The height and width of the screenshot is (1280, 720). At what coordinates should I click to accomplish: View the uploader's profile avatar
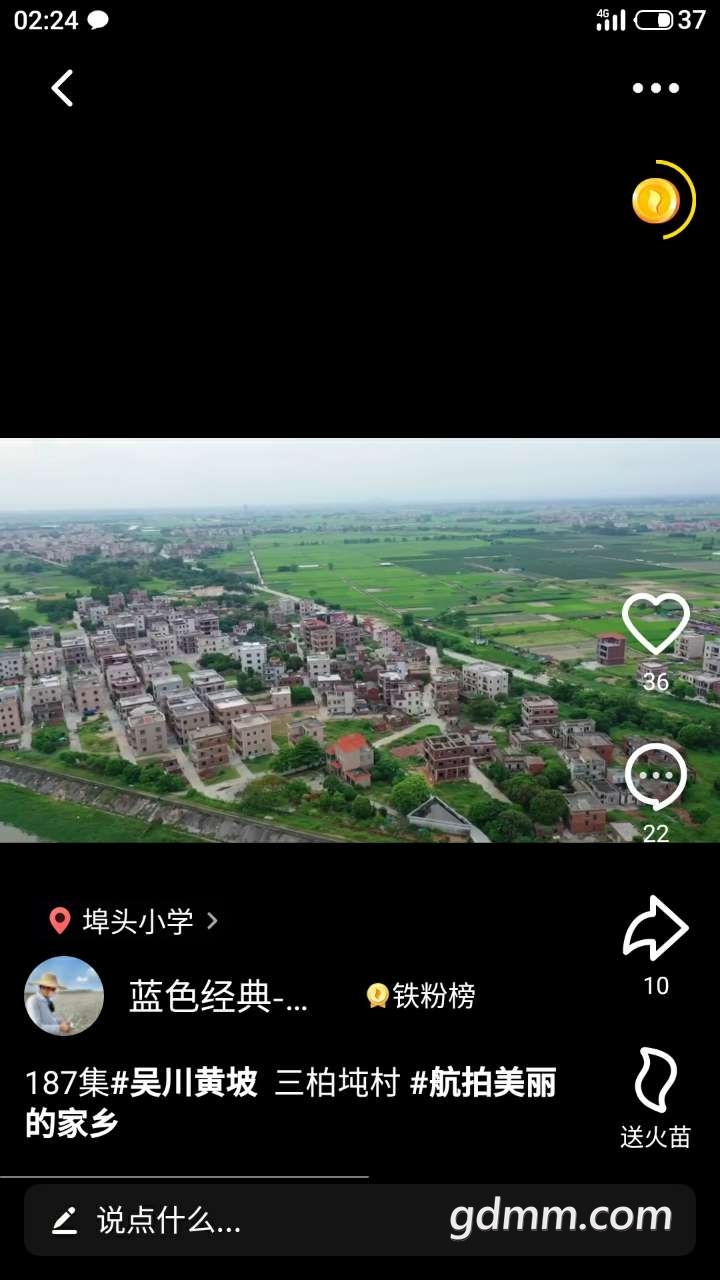coord(64,996)
